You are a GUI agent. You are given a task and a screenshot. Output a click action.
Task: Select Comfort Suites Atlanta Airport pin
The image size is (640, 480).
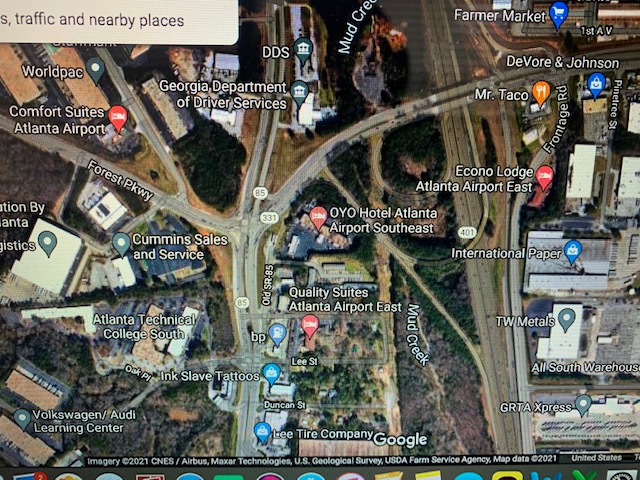click(x=117, y=117)
